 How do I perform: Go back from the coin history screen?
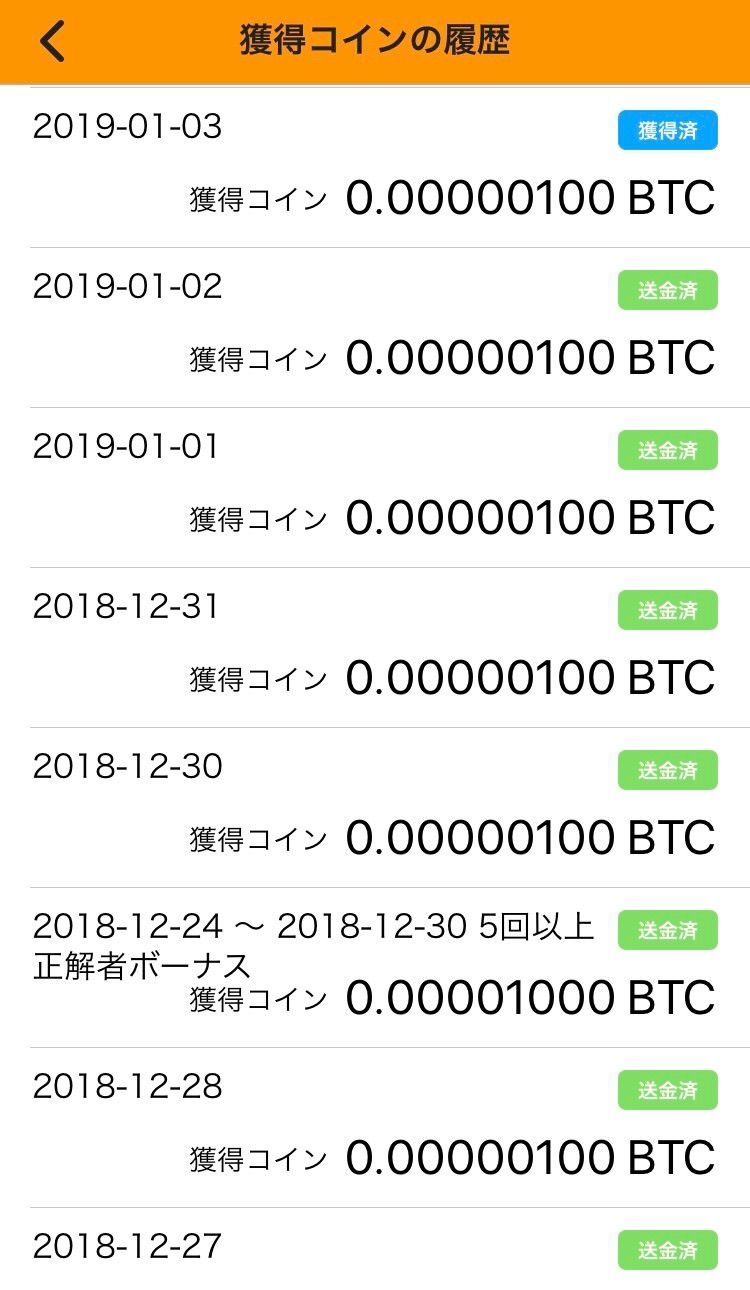tap(52, 41)
